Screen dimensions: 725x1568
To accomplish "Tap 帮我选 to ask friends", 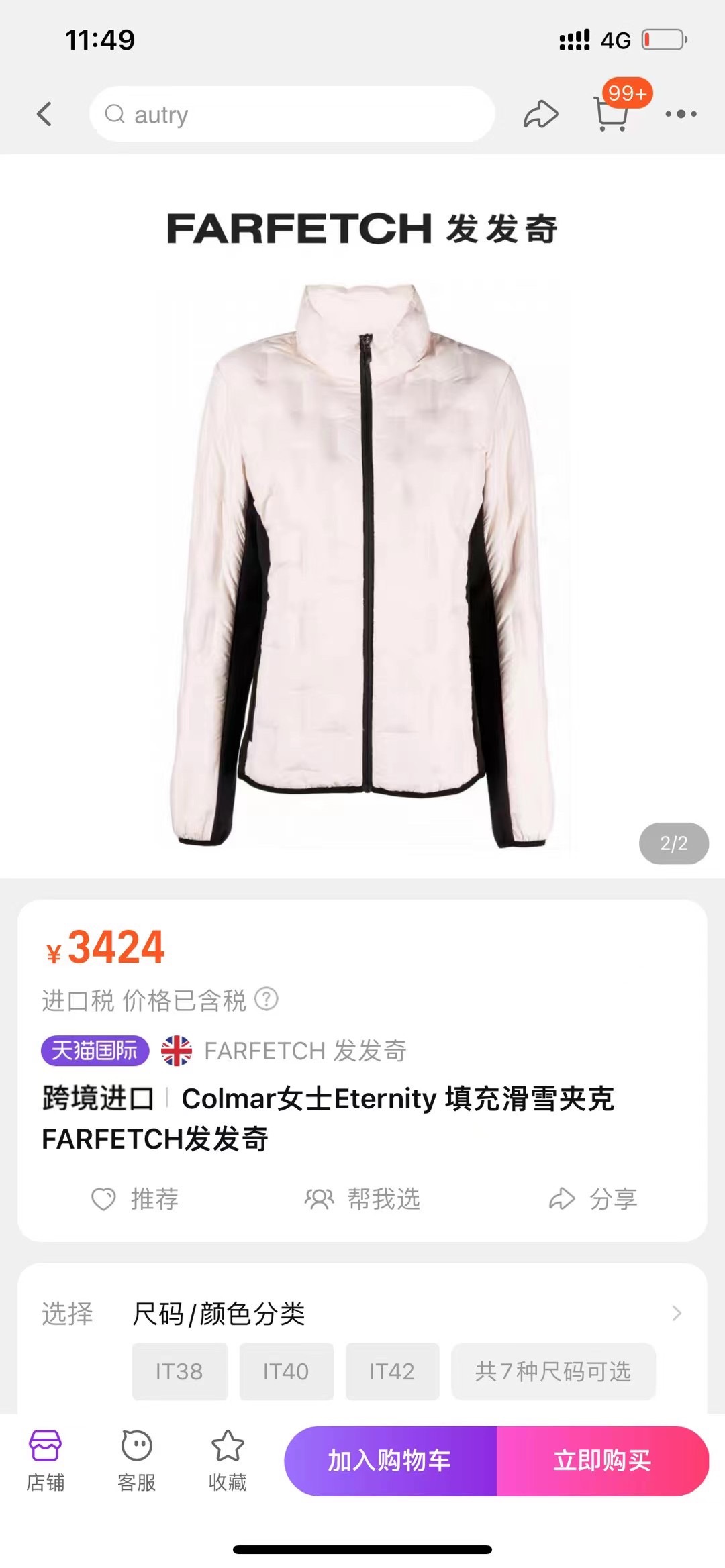I will [362, 1199].
